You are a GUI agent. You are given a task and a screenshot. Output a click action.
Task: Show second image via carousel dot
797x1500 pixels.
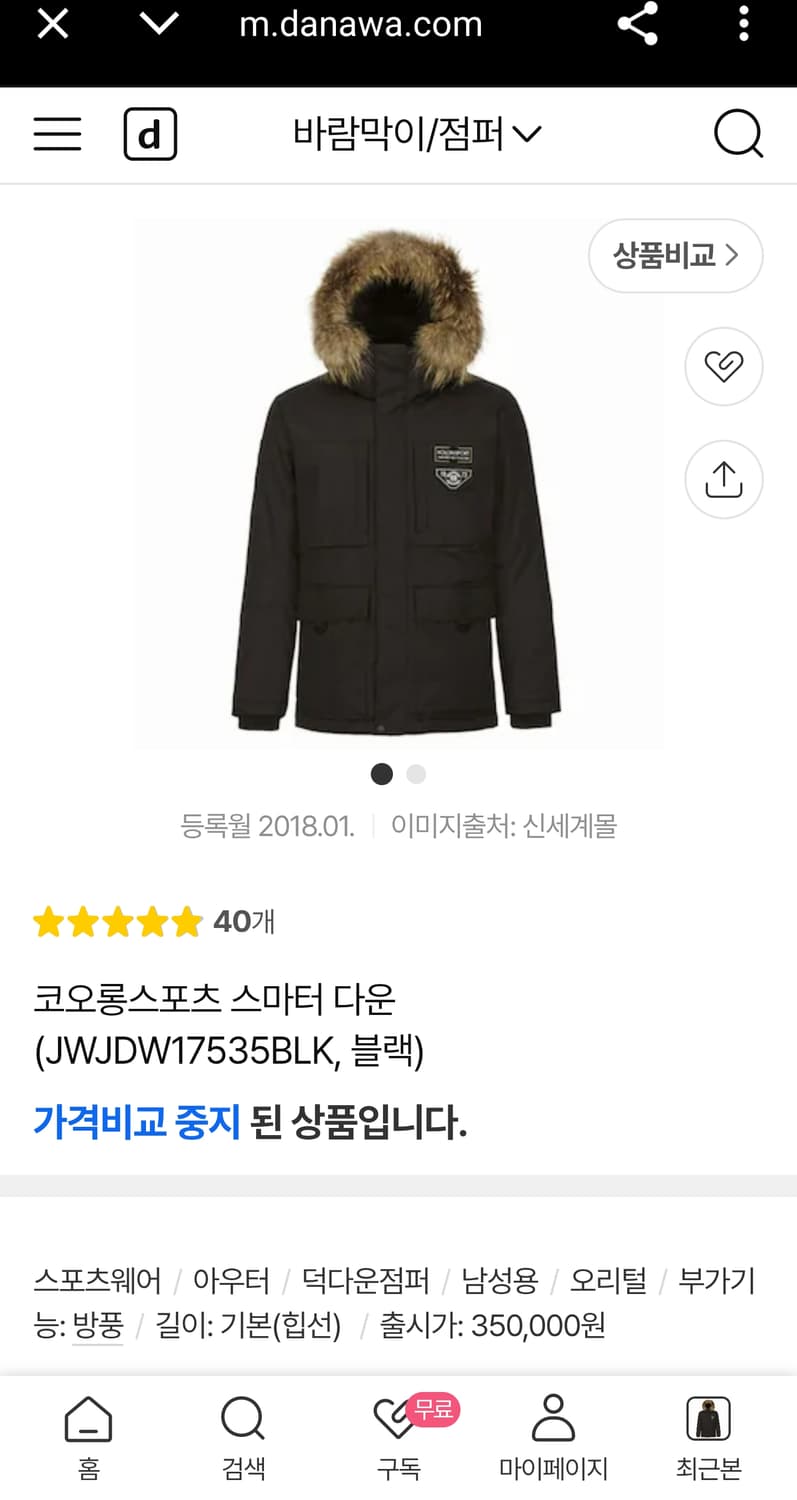pyautogui.click(x=415, y=774)
